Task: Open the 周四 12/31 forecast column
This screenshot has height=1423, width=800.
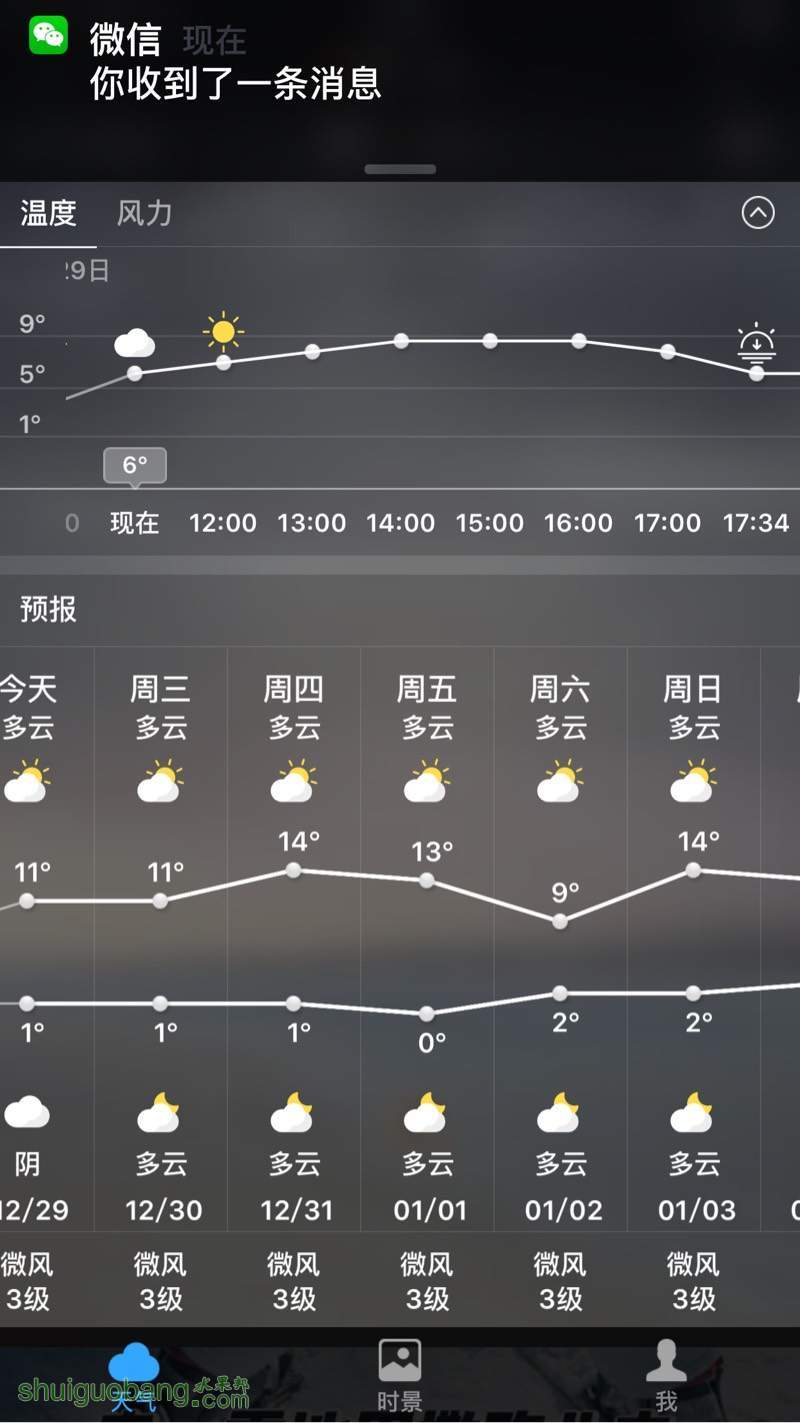Action: click(x=294, y=938)
